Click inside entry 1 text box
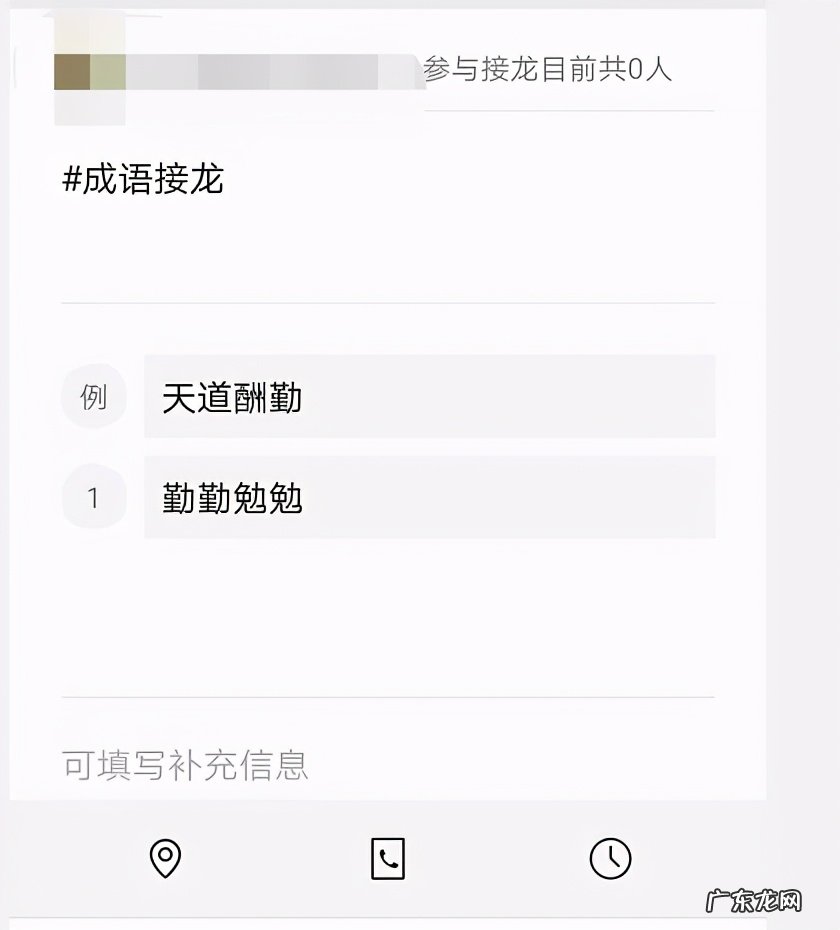Screen dimensions: 840x930 430,496
